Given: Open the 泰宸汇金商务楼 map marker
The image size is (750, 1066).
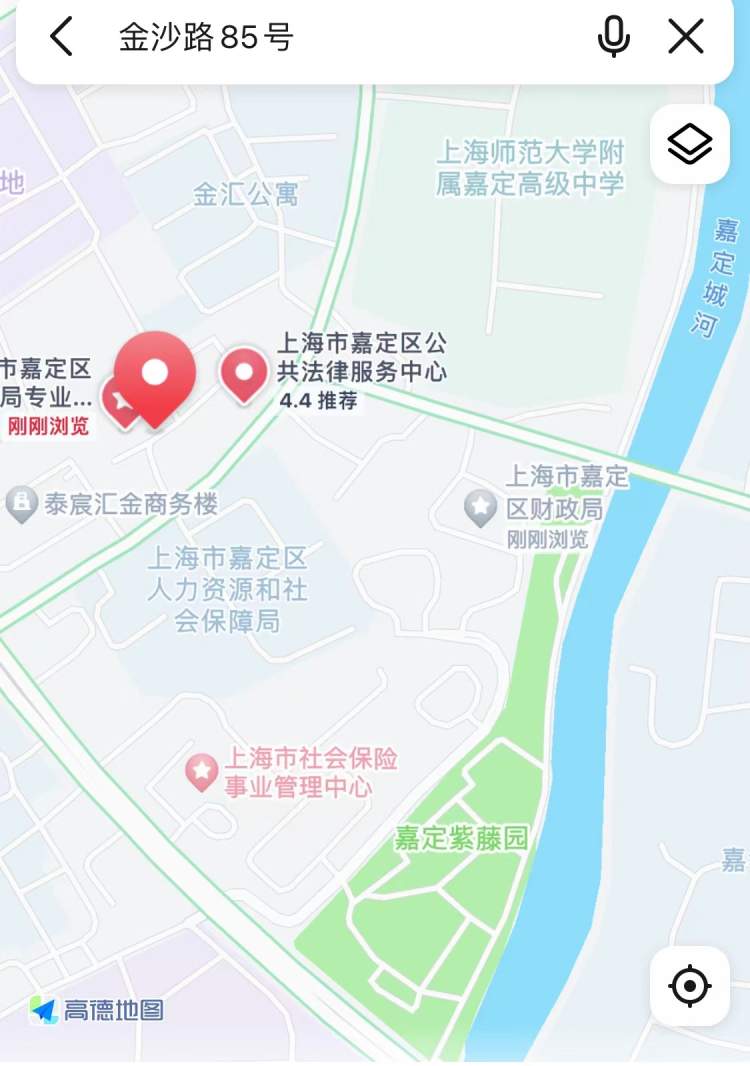Looking at the screenshot, I should [22, 504].
